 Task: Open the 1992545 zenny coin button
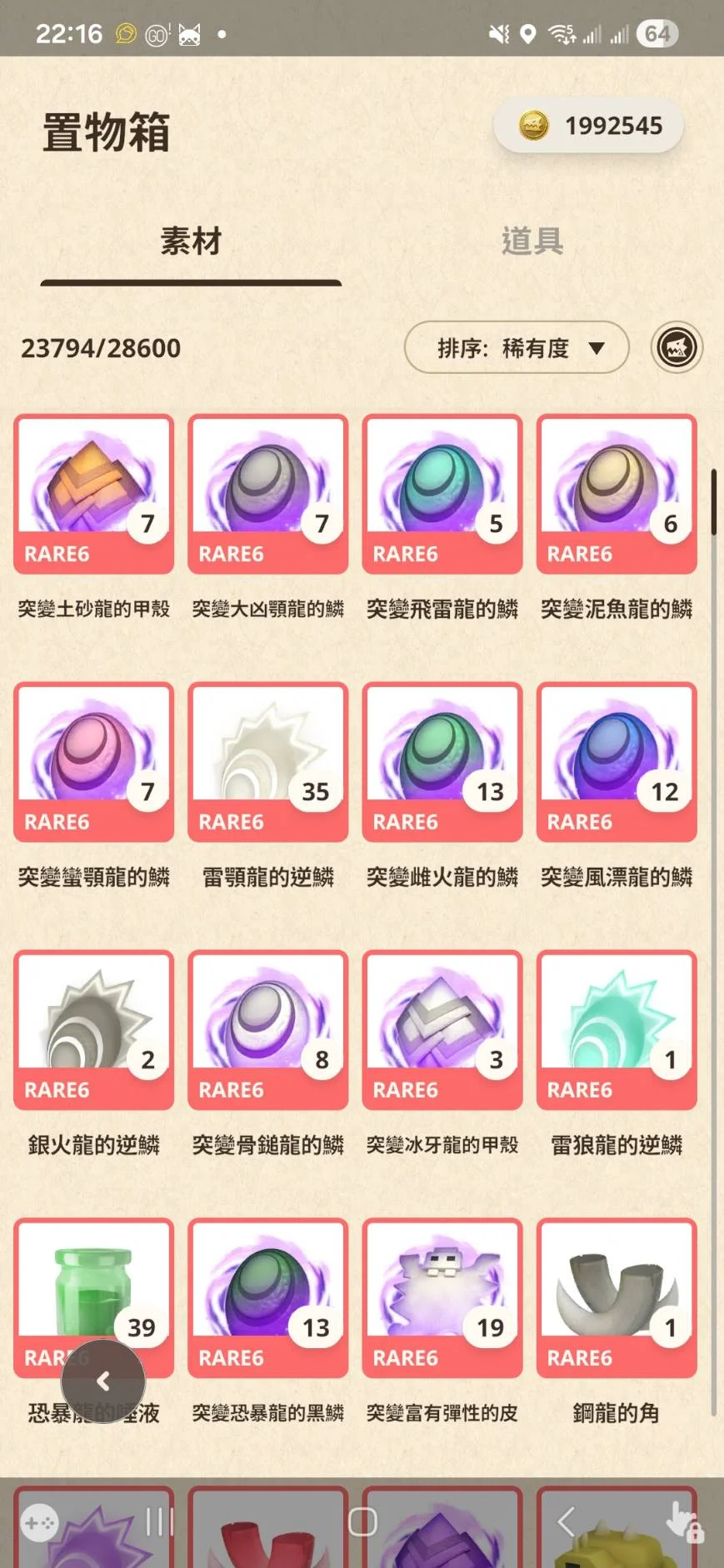[589, 126]
